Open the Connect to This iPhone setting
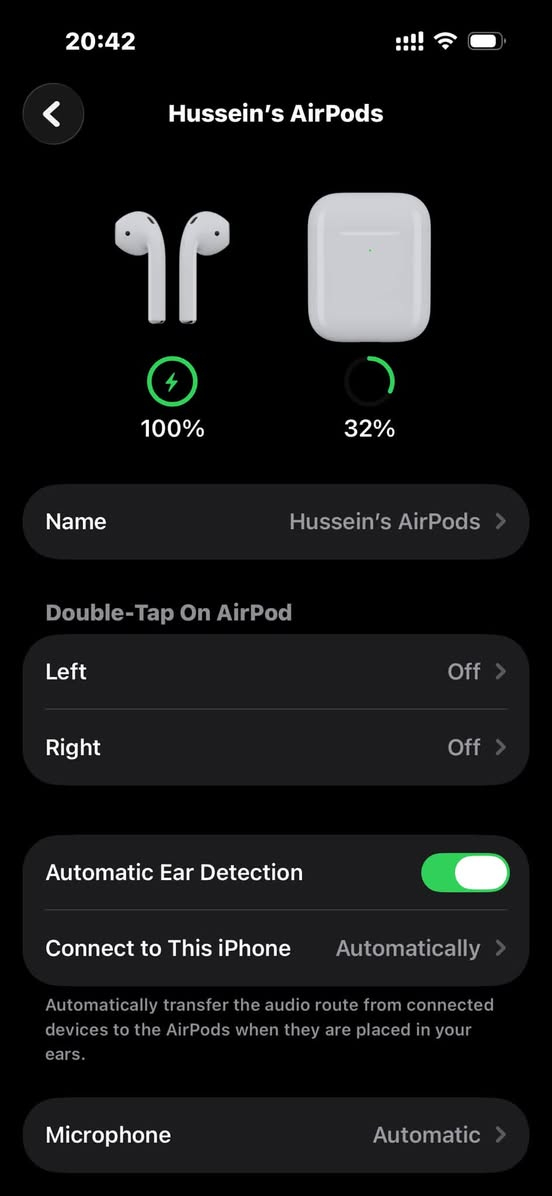 [x=276, y=948]
